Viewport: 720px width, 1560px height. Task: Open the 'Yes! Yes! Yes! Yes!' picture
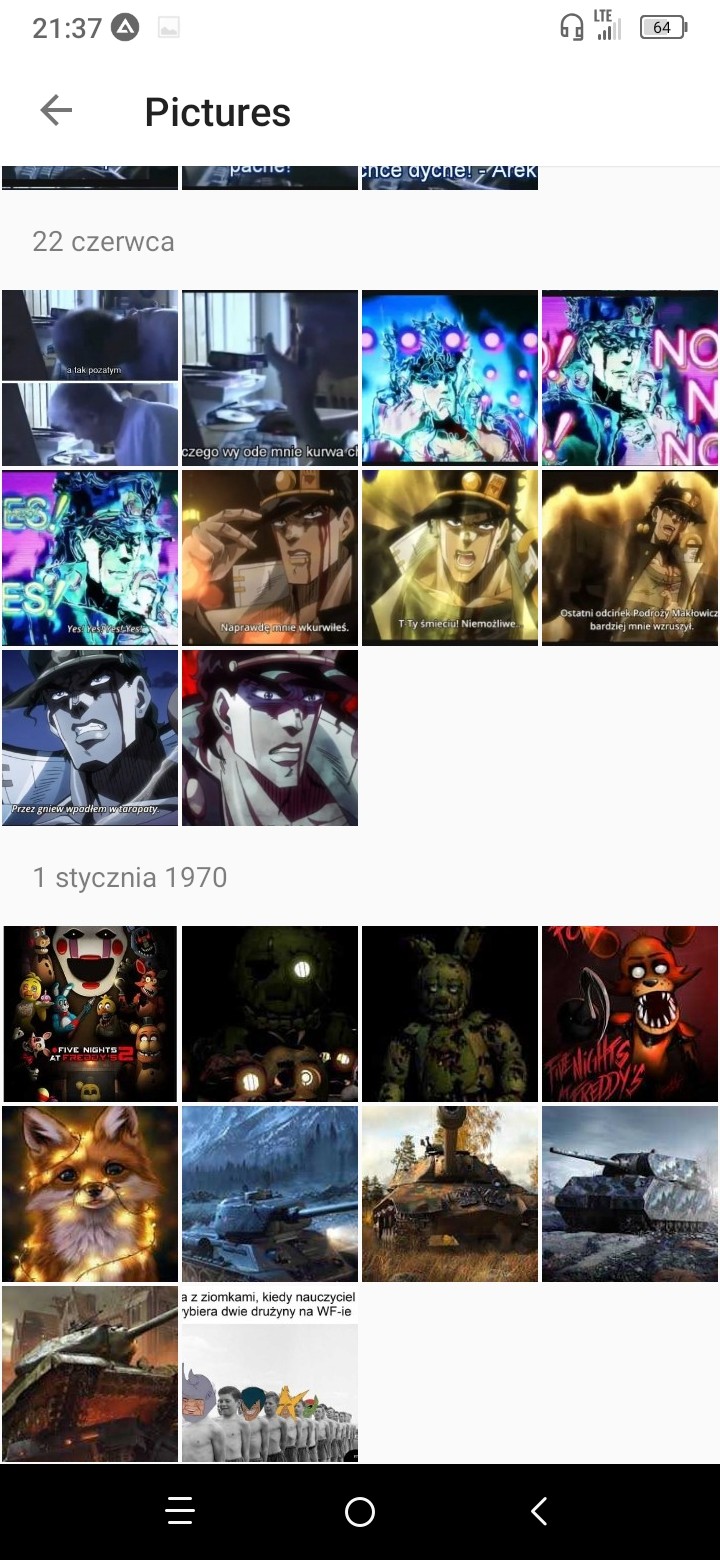point(90,558)
